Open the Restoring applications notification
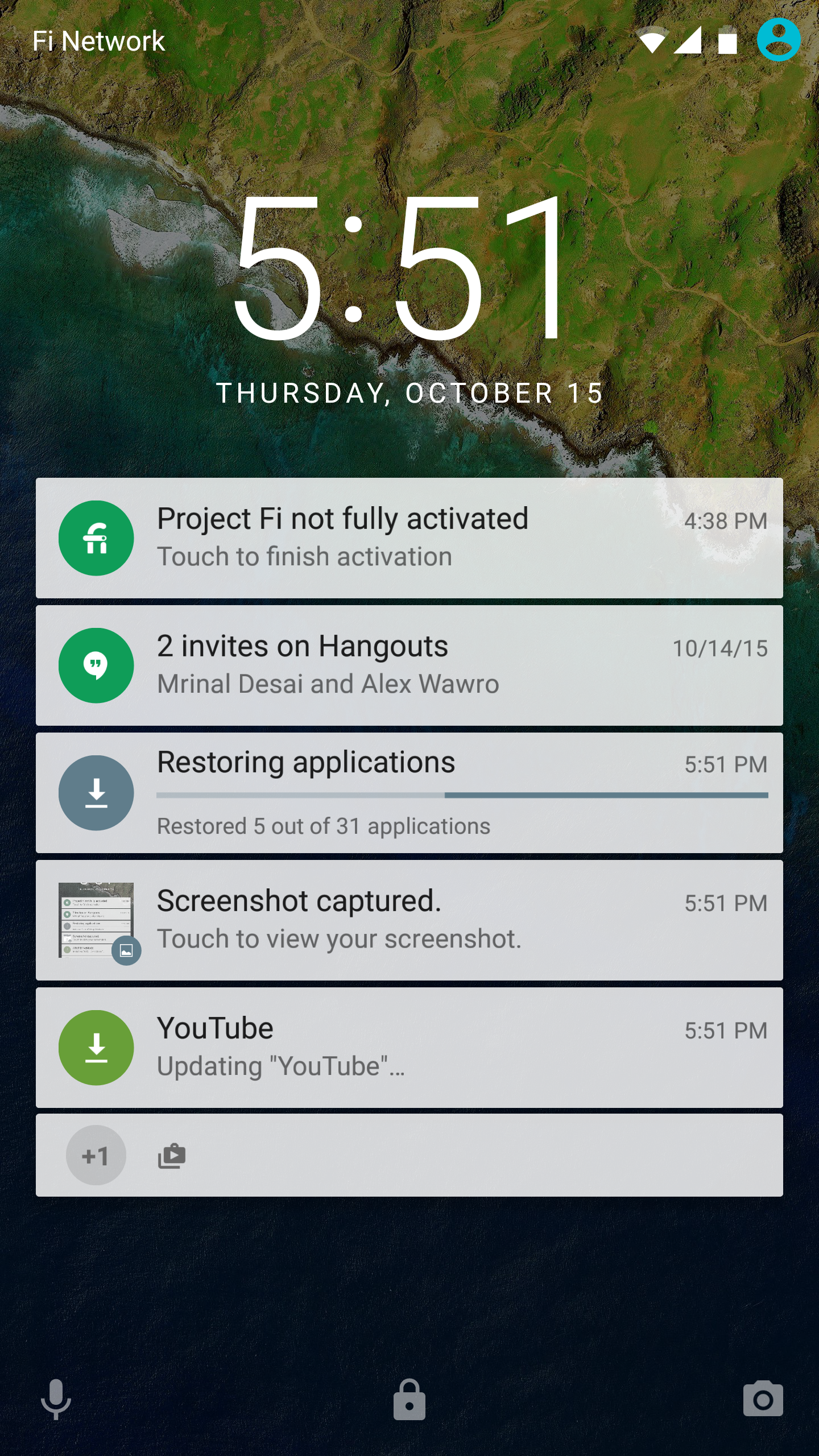Screen dimensions: 819x1456 [409, 793]
